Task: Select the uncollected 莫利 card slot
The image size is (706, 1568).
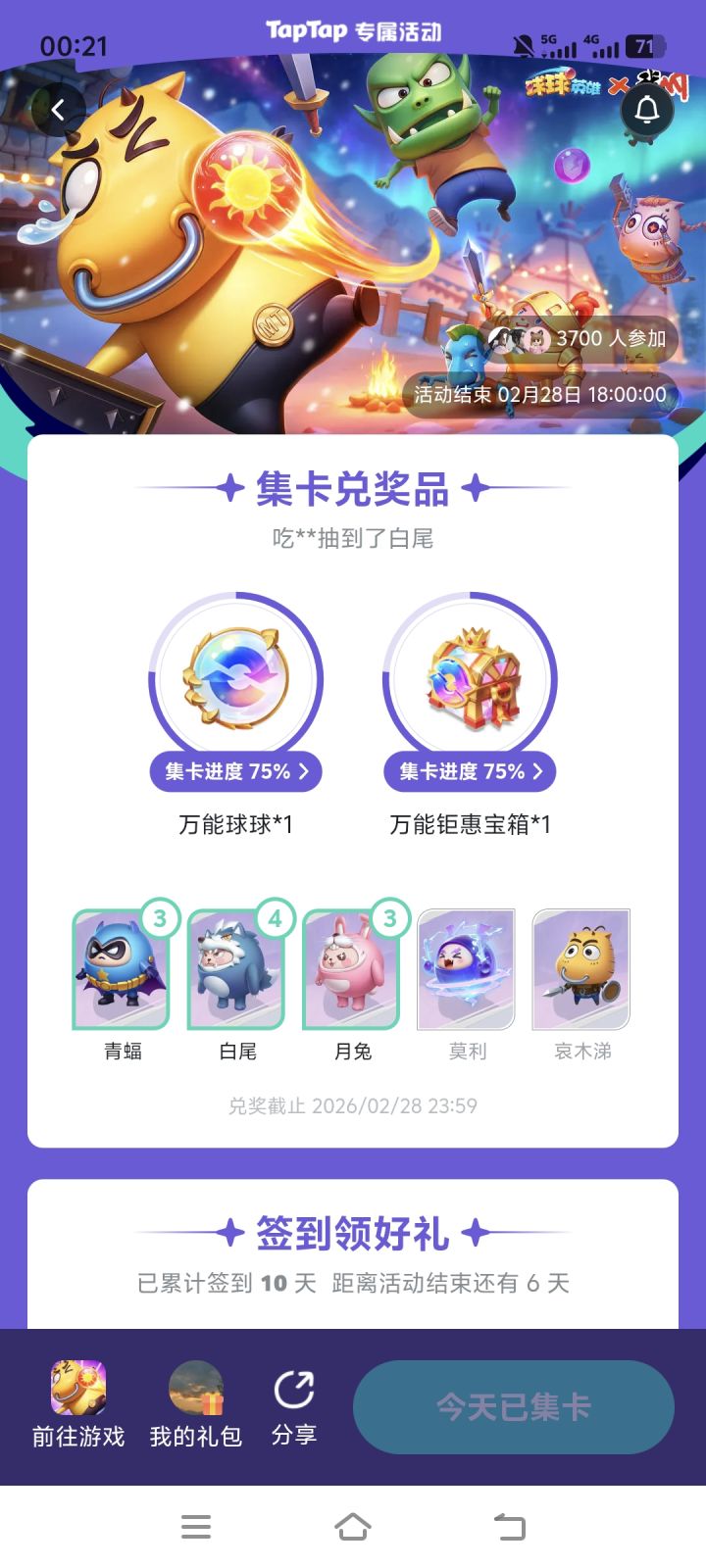Action: (x=465, y=970)
